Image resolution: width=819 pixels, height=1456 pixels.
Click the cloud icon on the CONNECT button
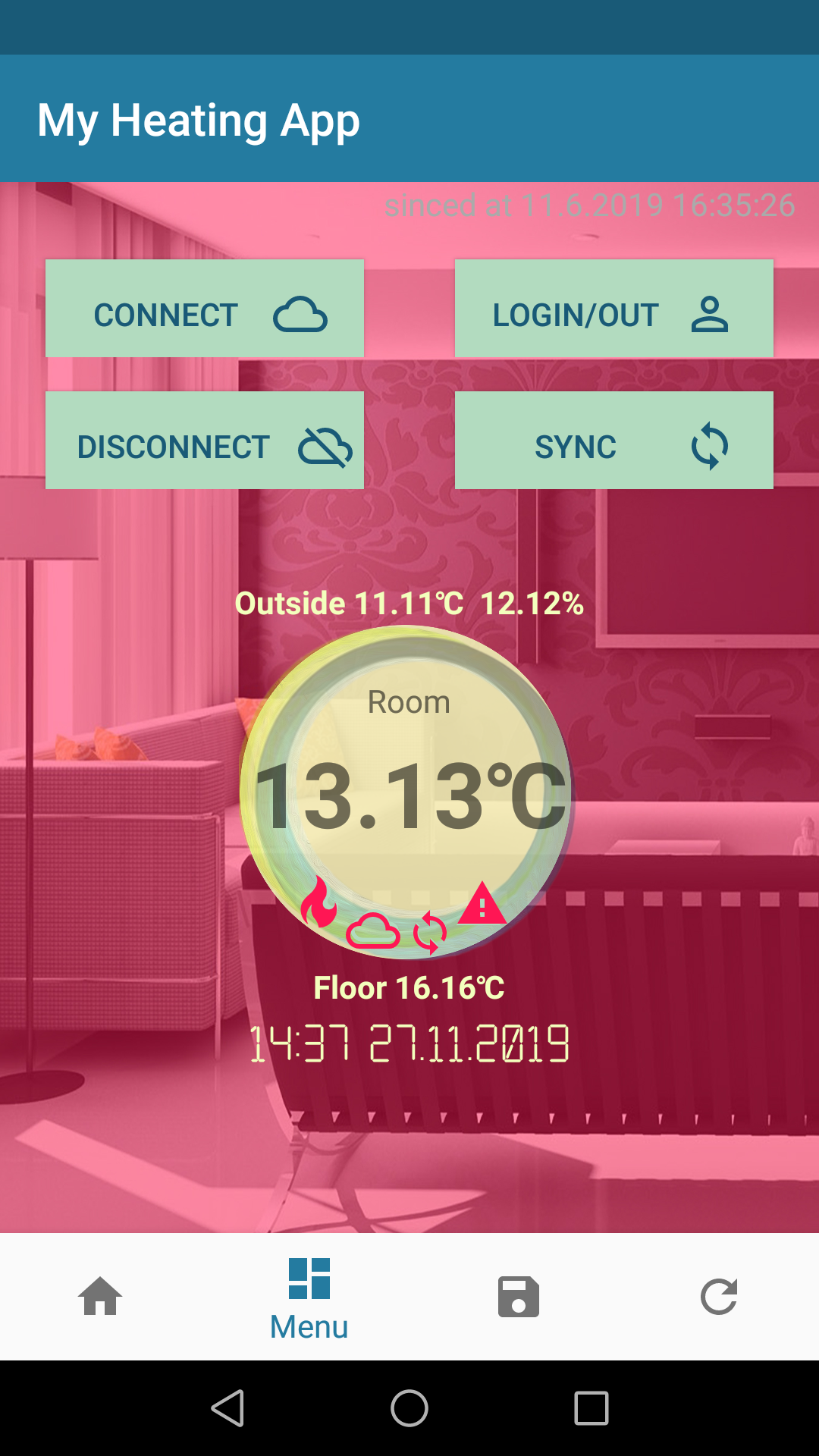click(x=302, y=315)
